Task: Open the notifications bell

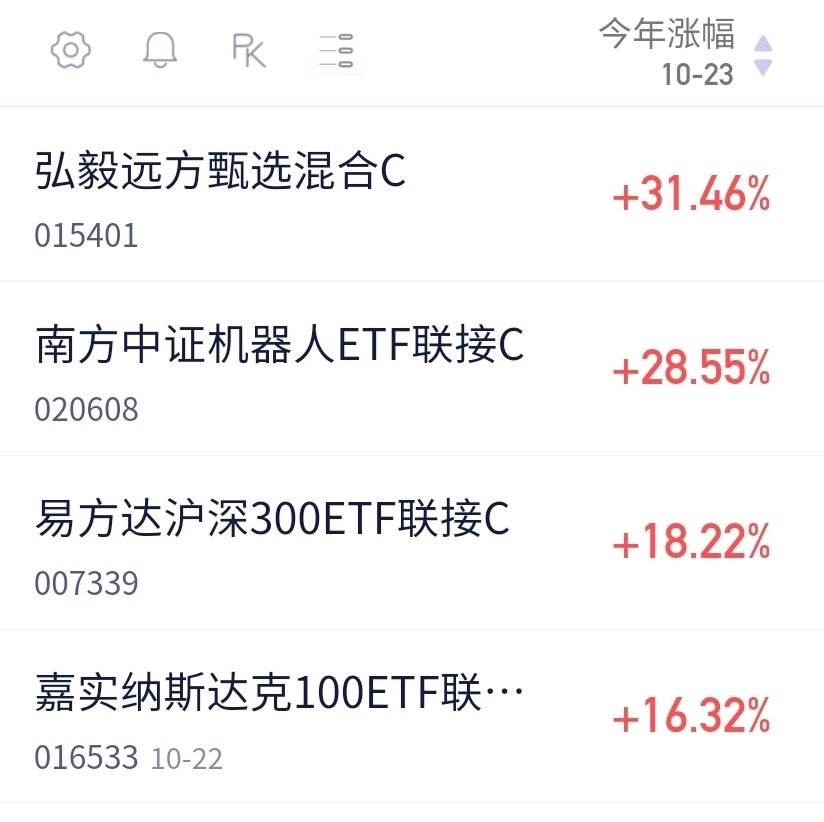Action: coord(160,50)
